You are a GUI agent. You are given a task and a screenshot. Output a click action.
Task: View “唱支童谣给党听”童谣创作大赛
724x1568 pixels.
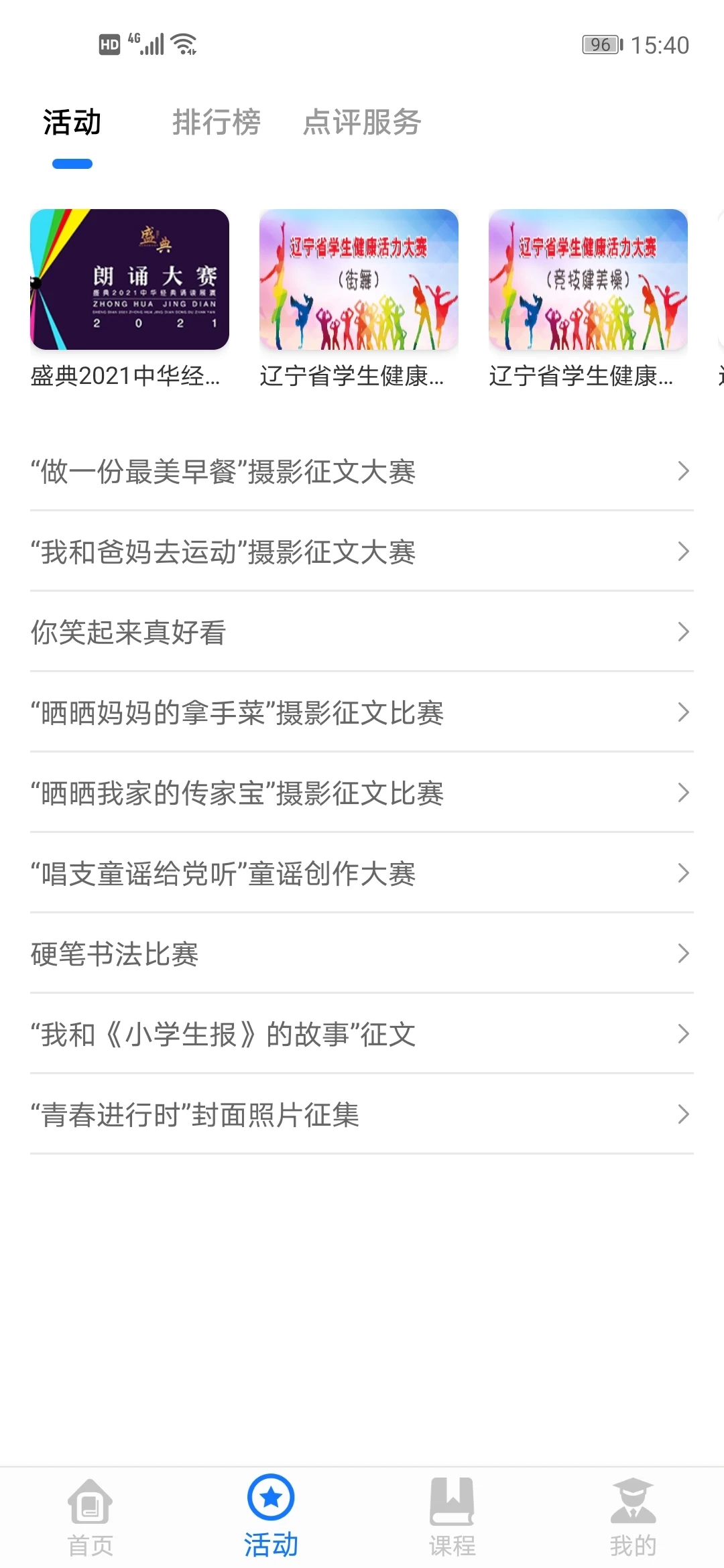pyautogui.click(x=361, y=874)
